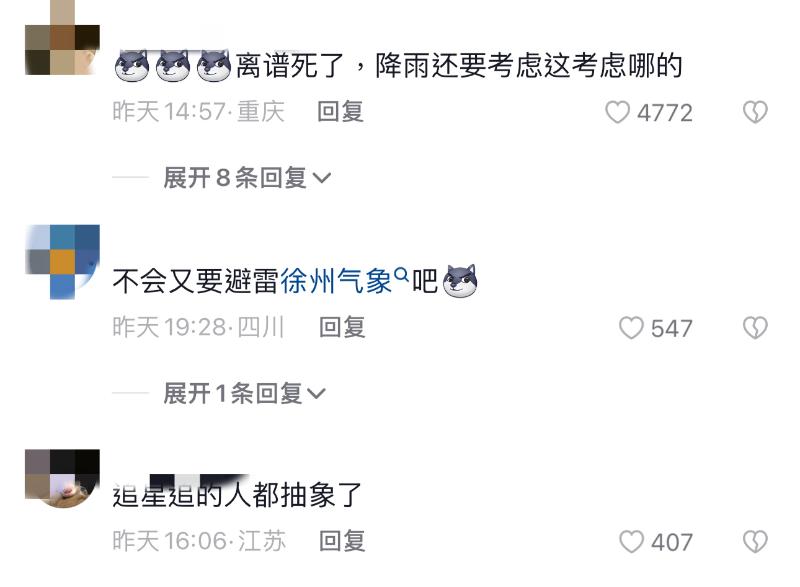This screenshot has width=800, height=587.
Task: Open avatar of the 江苏 commenter
Action: pos(62,477)
